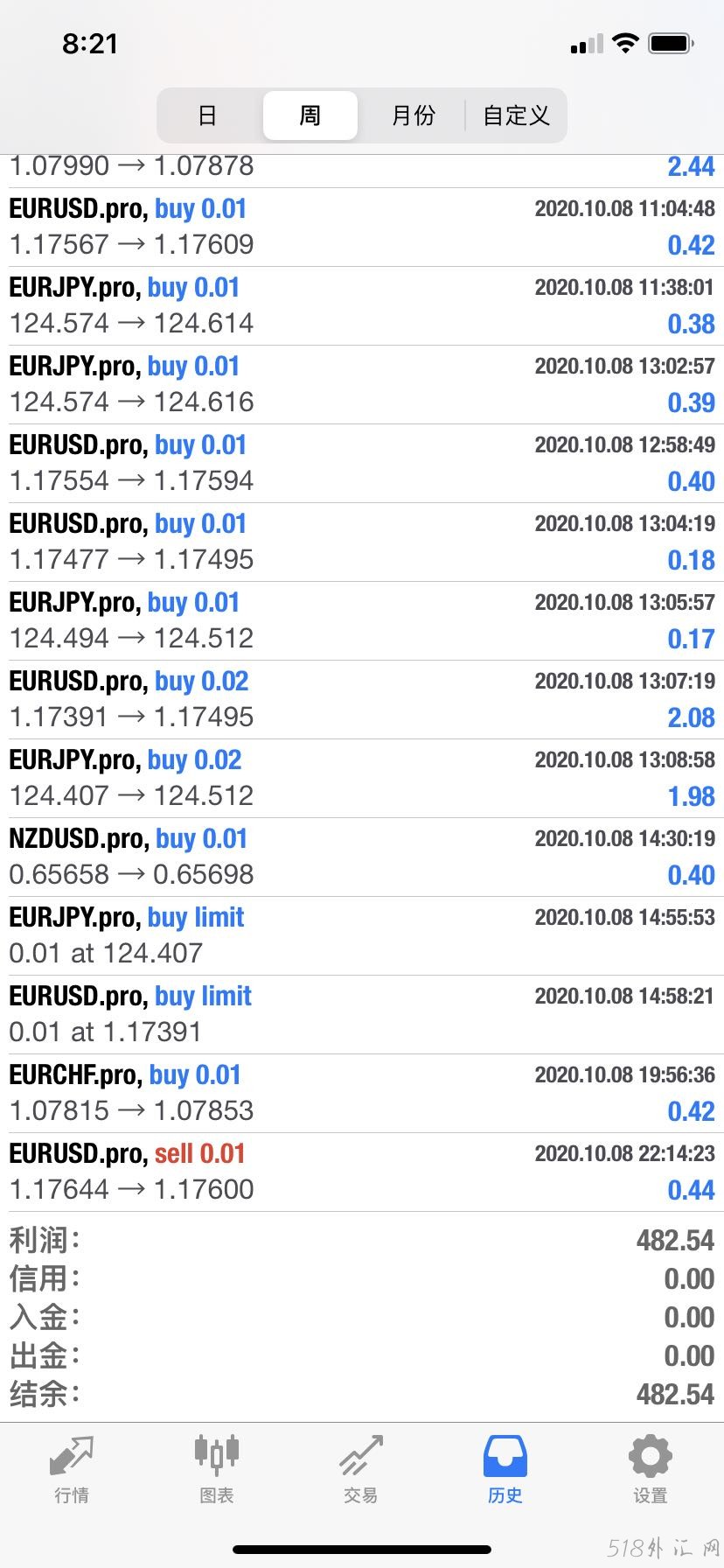Open the EURUSD.pro buy limit order
The width and height of the screenshot is (724, 1568).
coord(362,1015)
